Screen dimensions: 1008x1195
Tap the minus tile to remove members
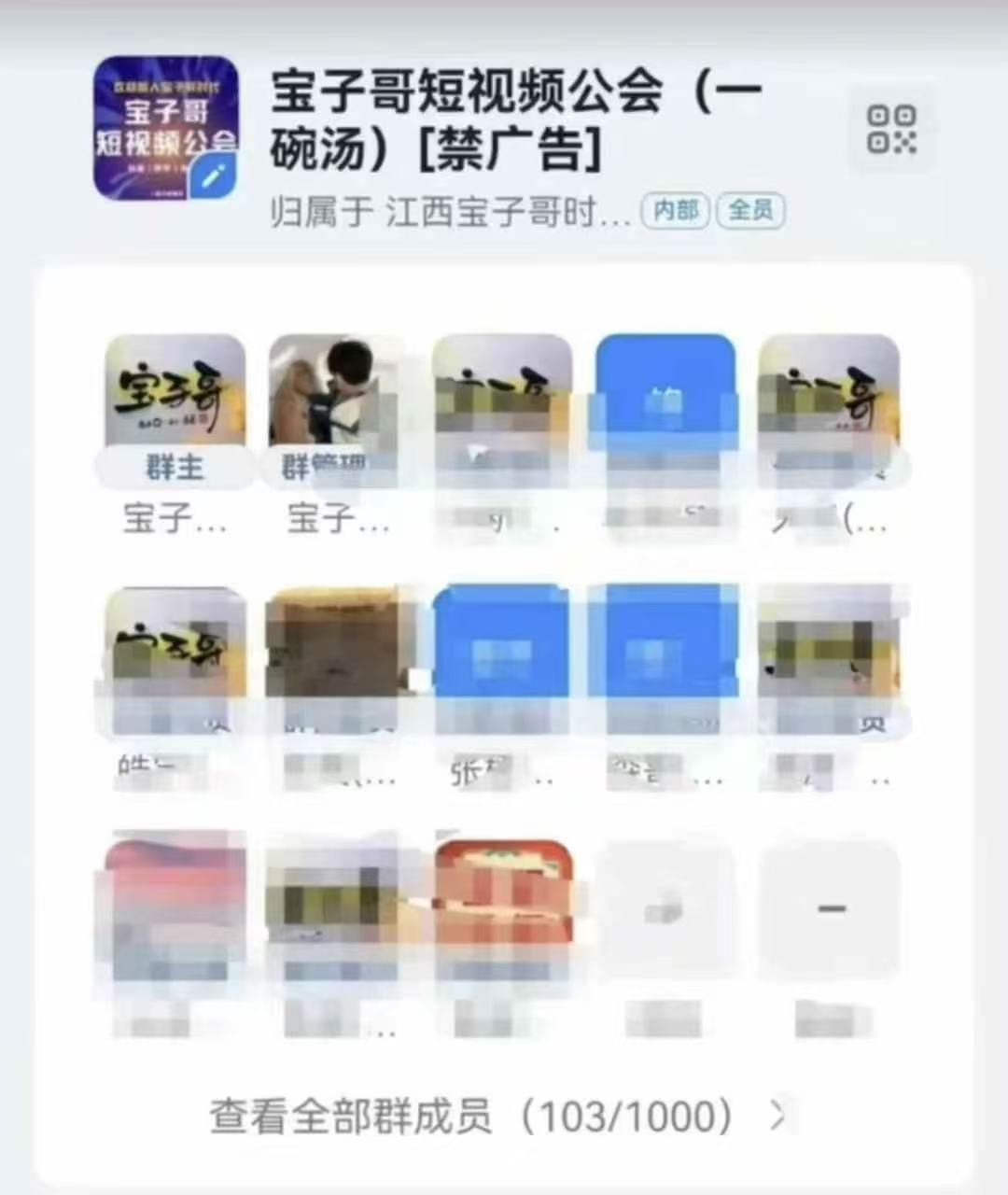829,908
